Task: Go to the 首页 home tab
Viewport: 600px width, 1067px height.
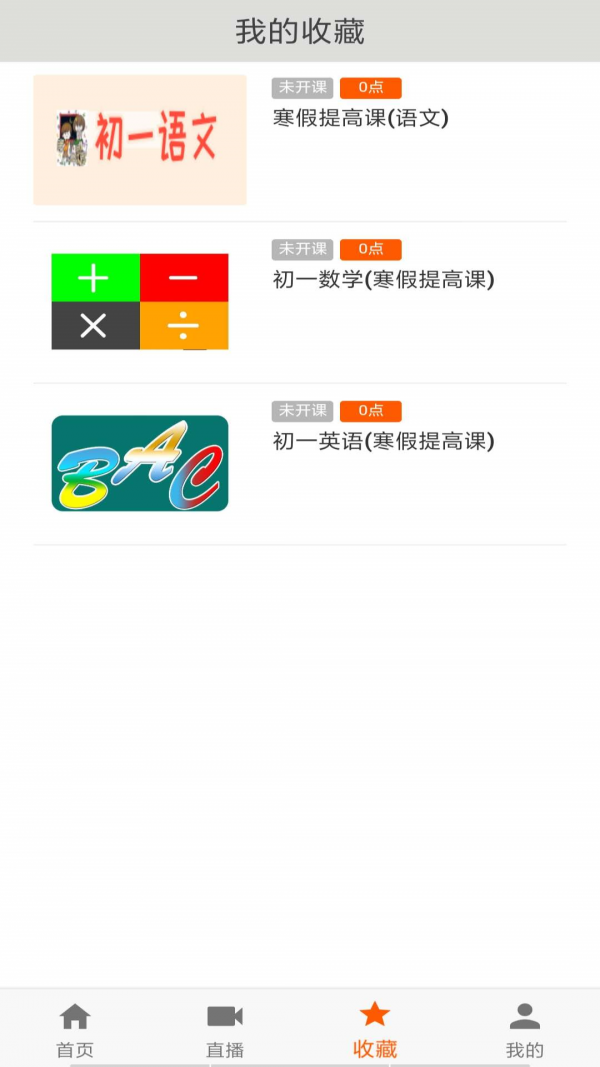Action: (x=75, y=1030)
